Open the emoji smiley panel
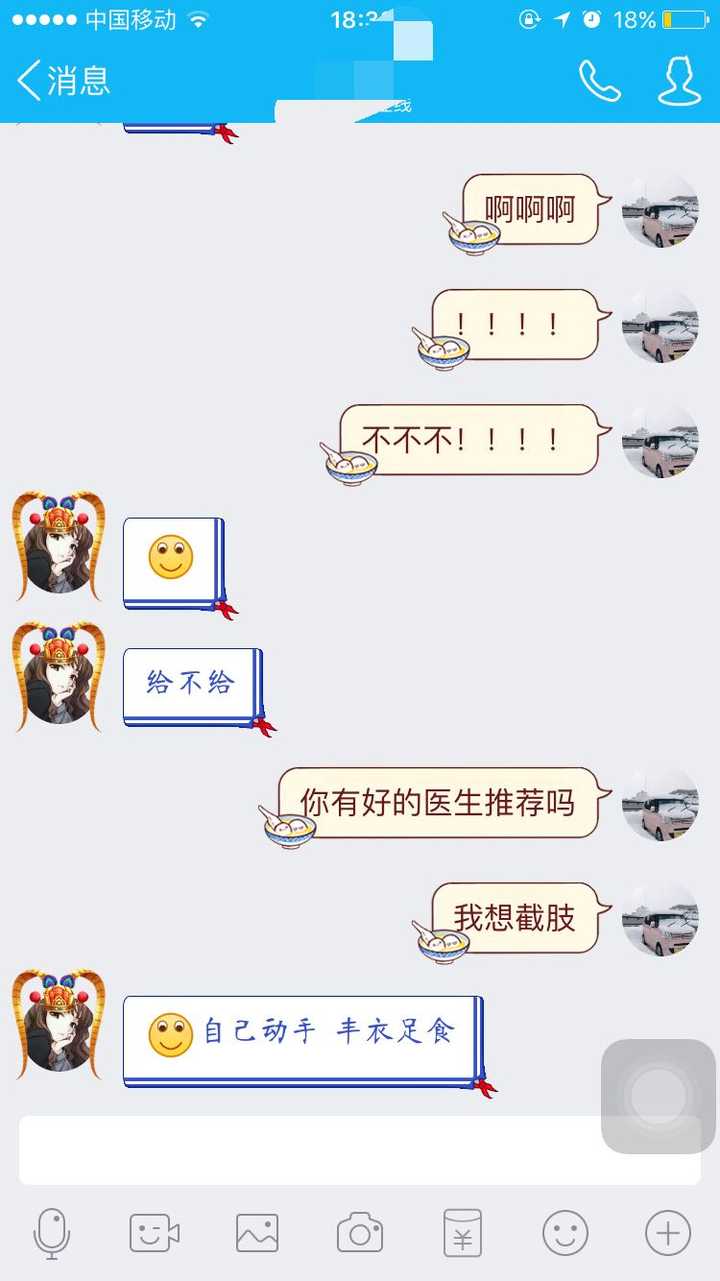 pyautogui.click(x=565, y=1232)
